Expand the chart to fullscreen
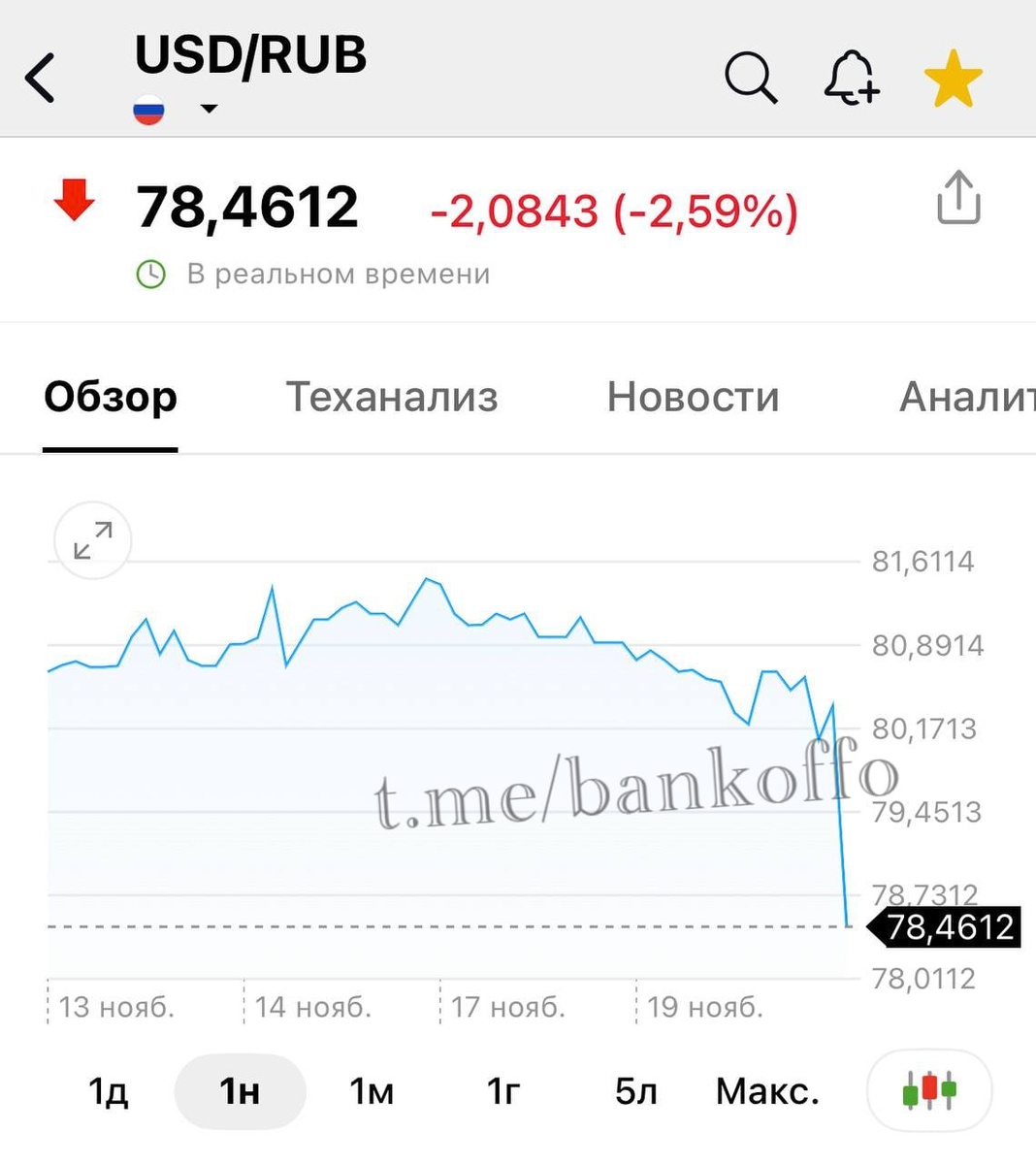The image size is (1036, 1164). coord(93,540)
